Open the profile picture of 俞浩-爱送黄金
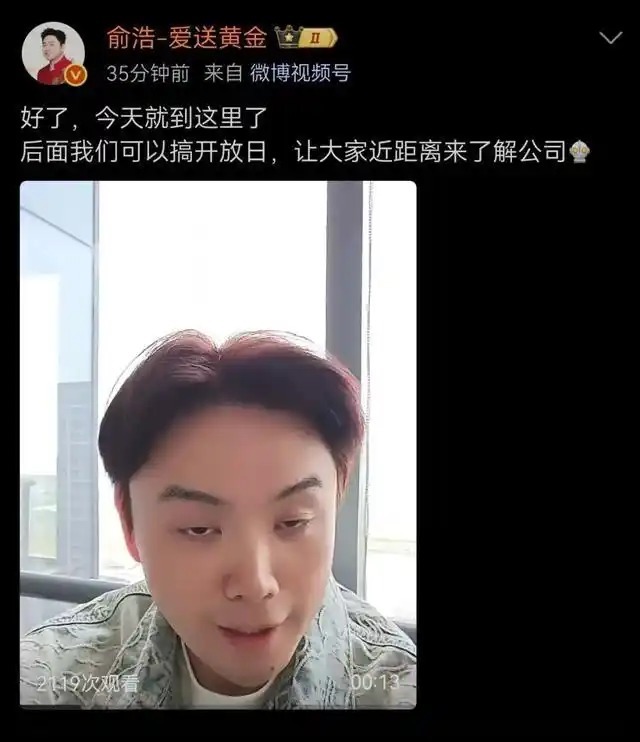Viewport: 640px width, 742px height. point(53,53)
